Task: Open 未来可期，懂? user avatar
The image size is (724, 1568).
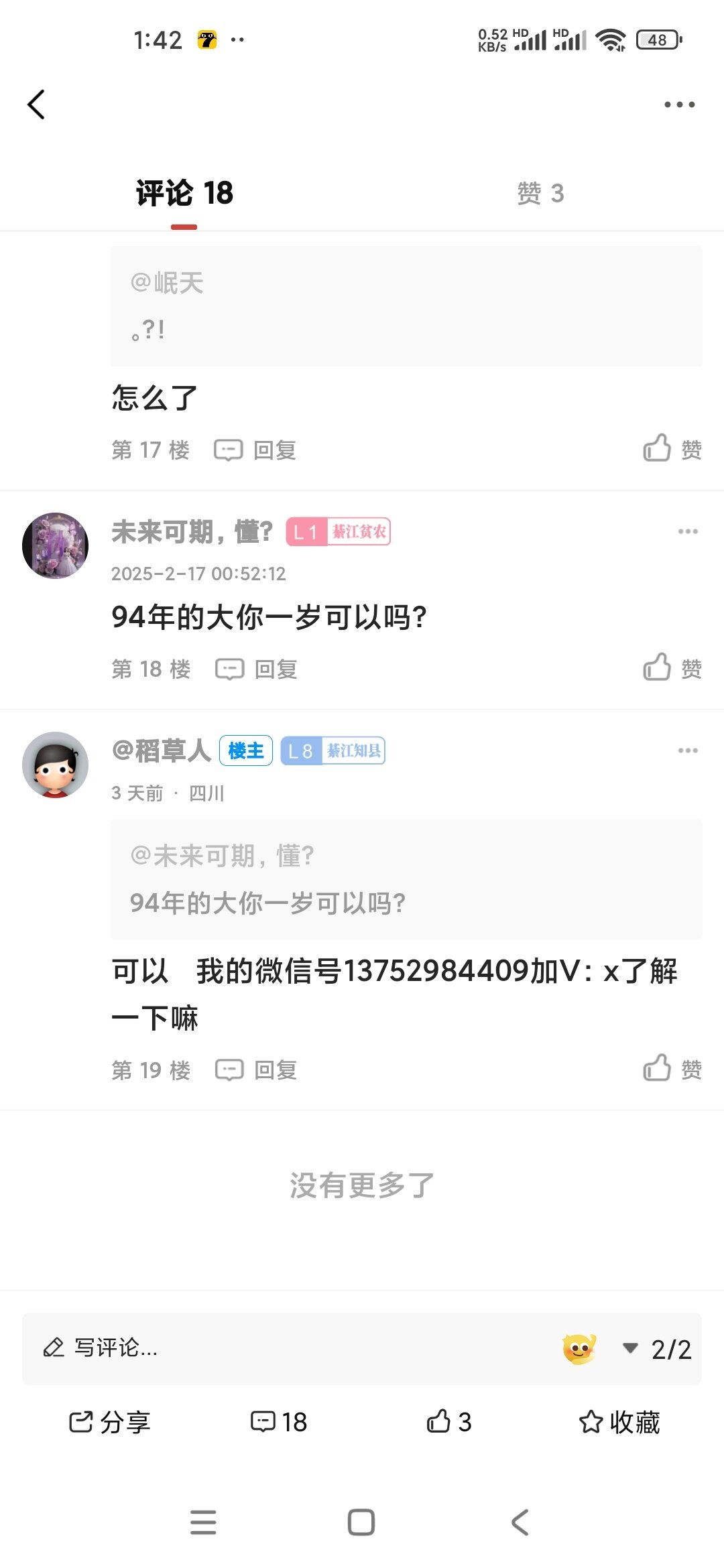Action: point(56,545)
